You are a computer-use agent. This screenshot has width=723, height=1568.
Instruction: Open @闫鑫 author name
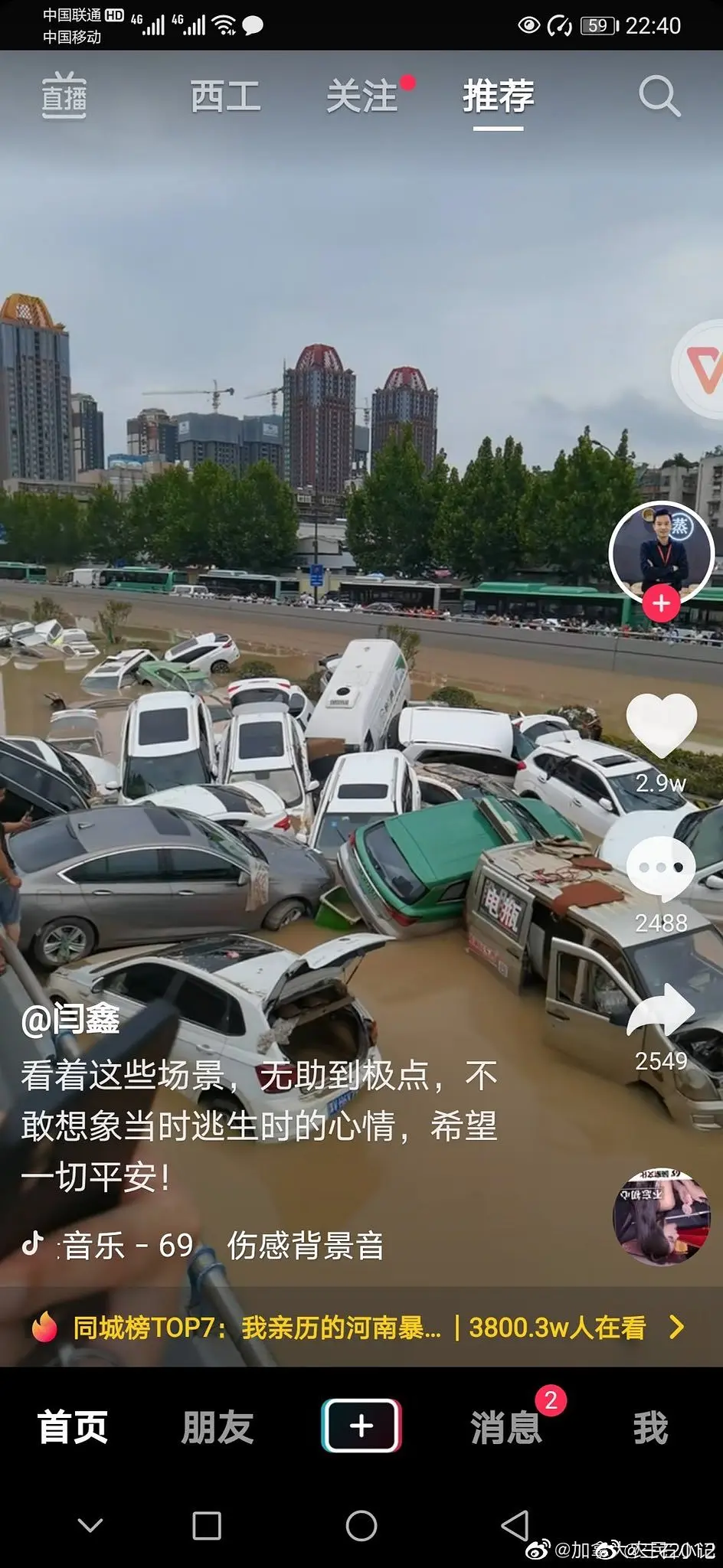click(x=70, y=1019)
